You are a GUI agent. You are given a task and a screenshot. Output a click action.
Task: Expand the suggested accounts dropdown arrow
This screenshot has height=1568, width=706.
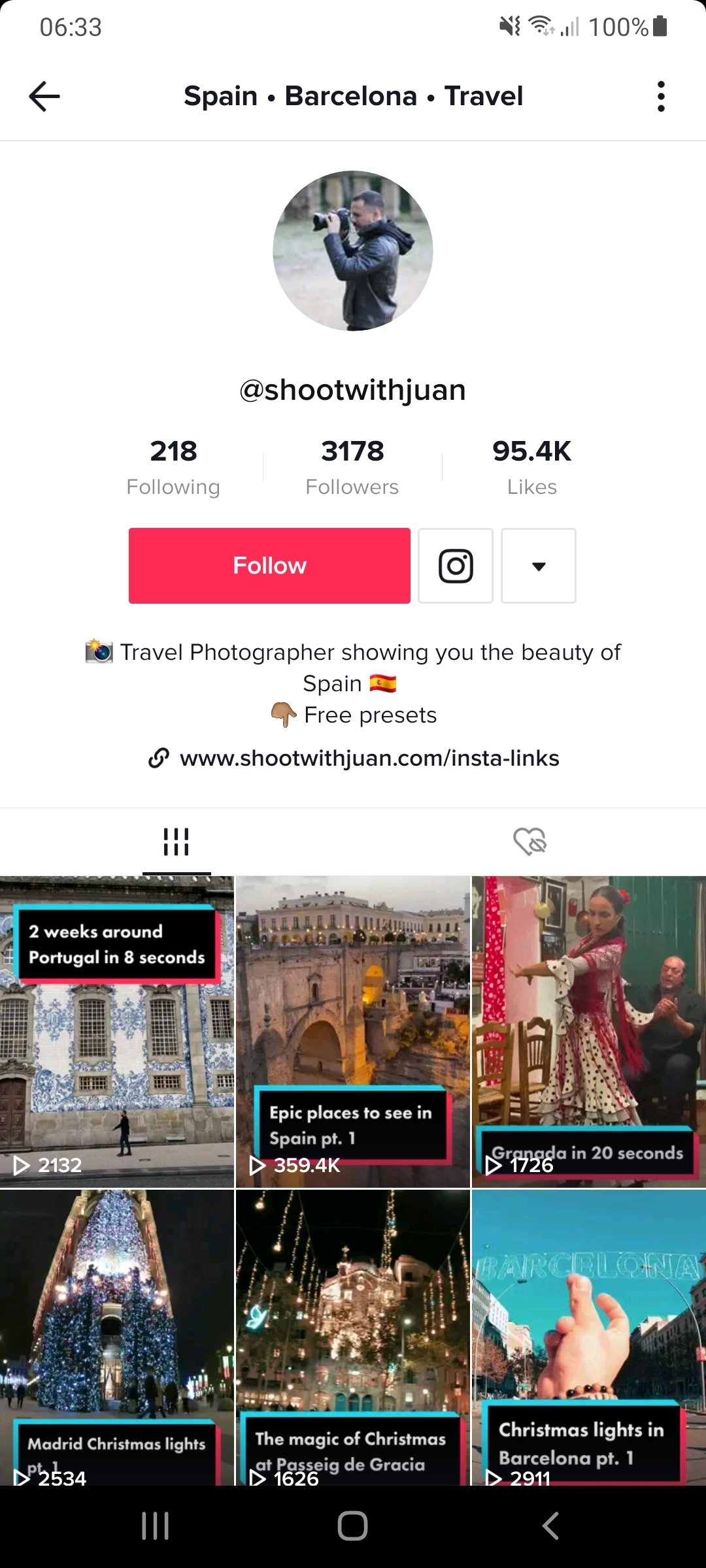click(539, 566)
